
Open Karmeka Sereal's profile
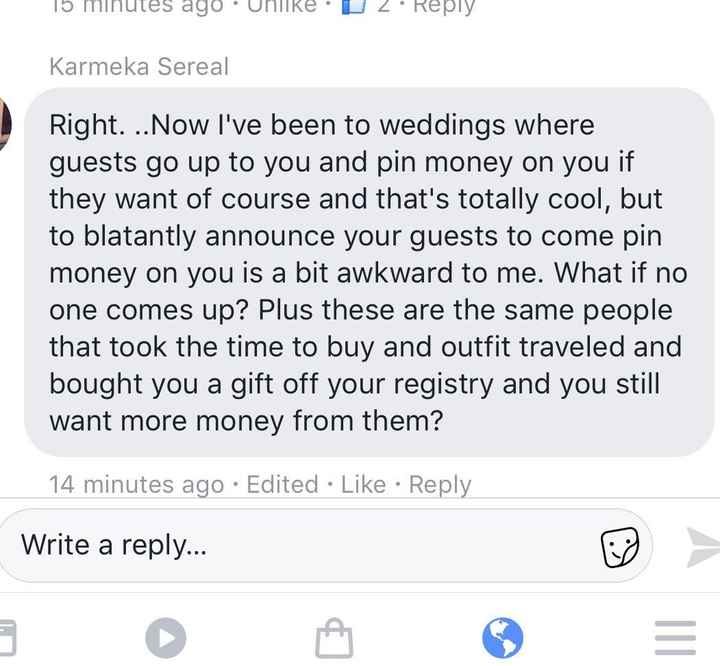(139, 67)
